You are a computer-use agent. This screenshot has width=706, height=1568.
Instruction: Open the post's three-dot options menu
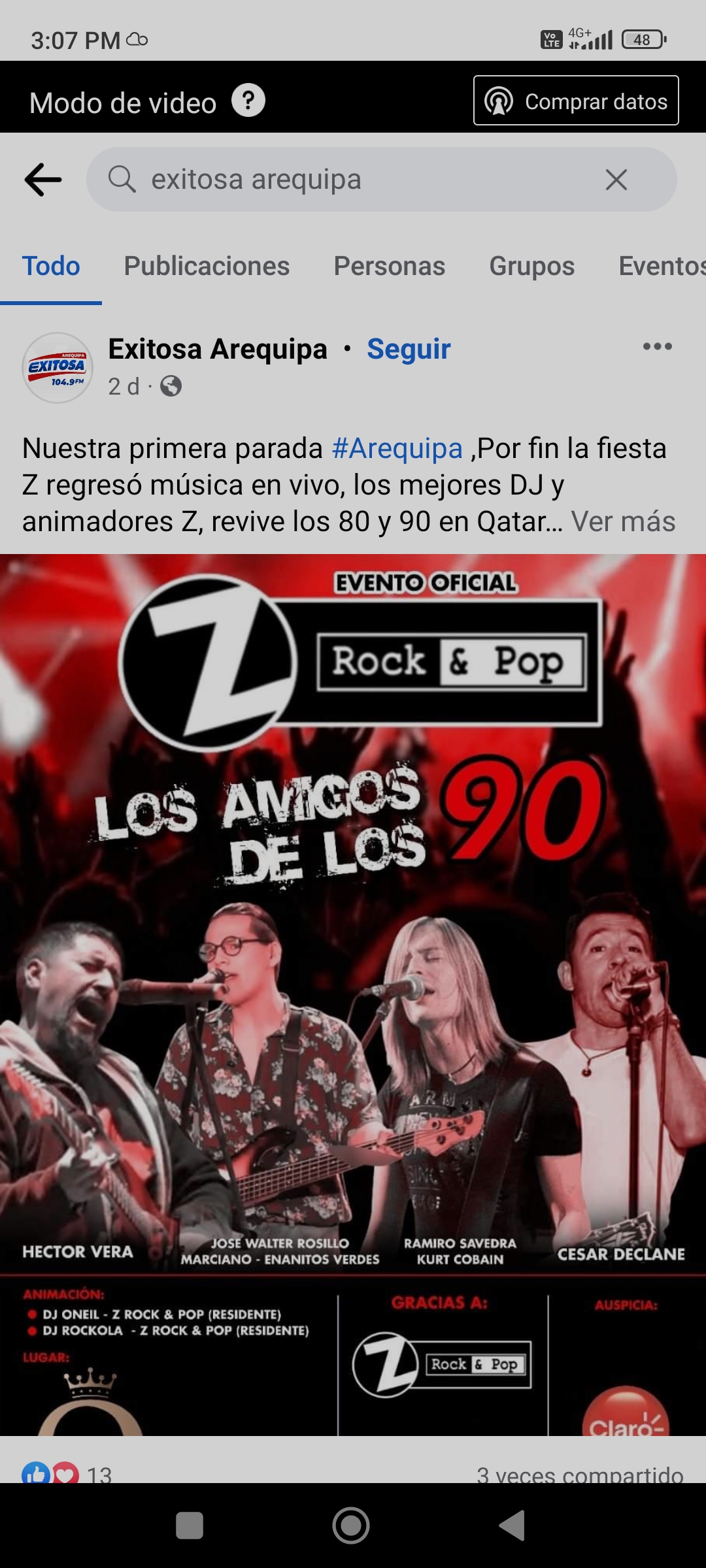[657, 347]
